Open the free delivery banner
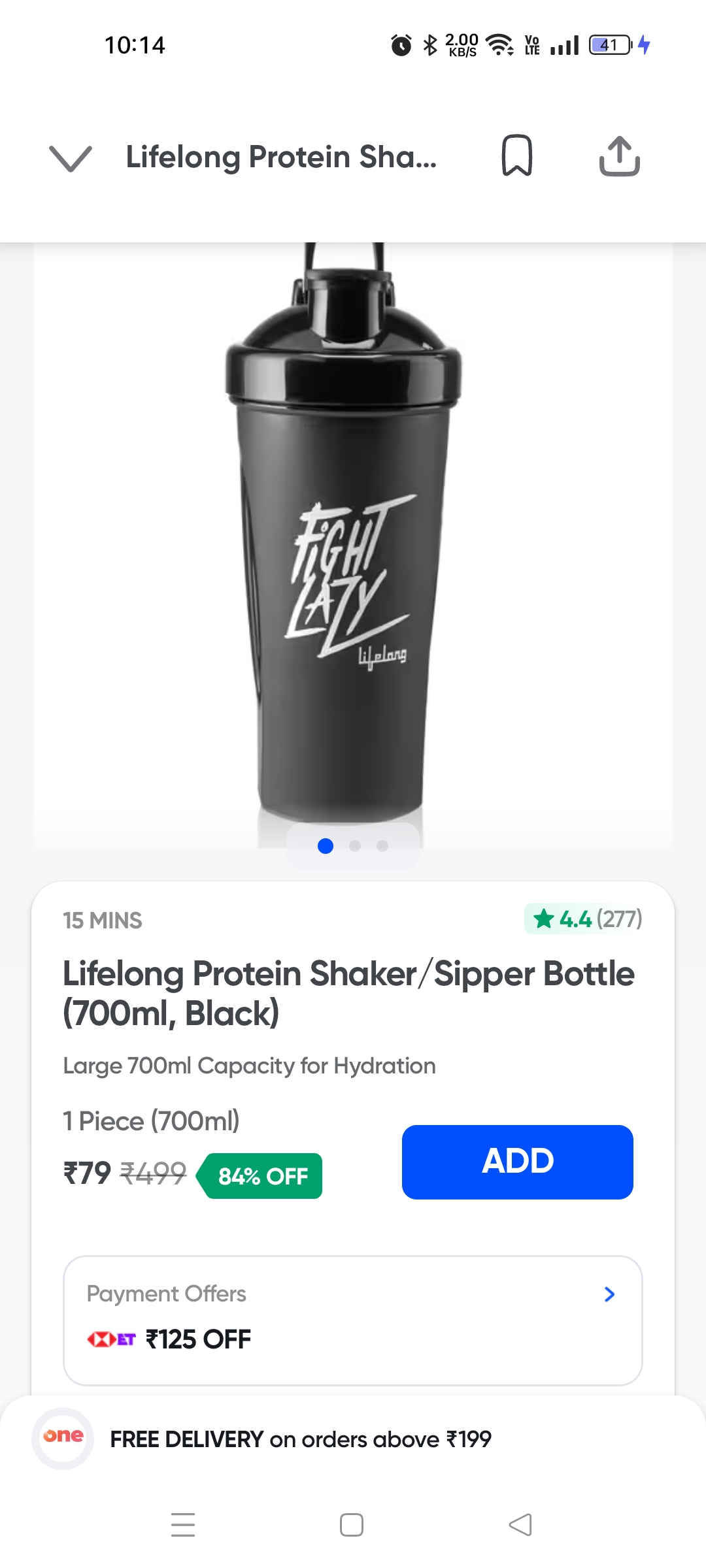Image resolution: width=706 pixels, height=1568 pixels. [x=301, y=1439]
